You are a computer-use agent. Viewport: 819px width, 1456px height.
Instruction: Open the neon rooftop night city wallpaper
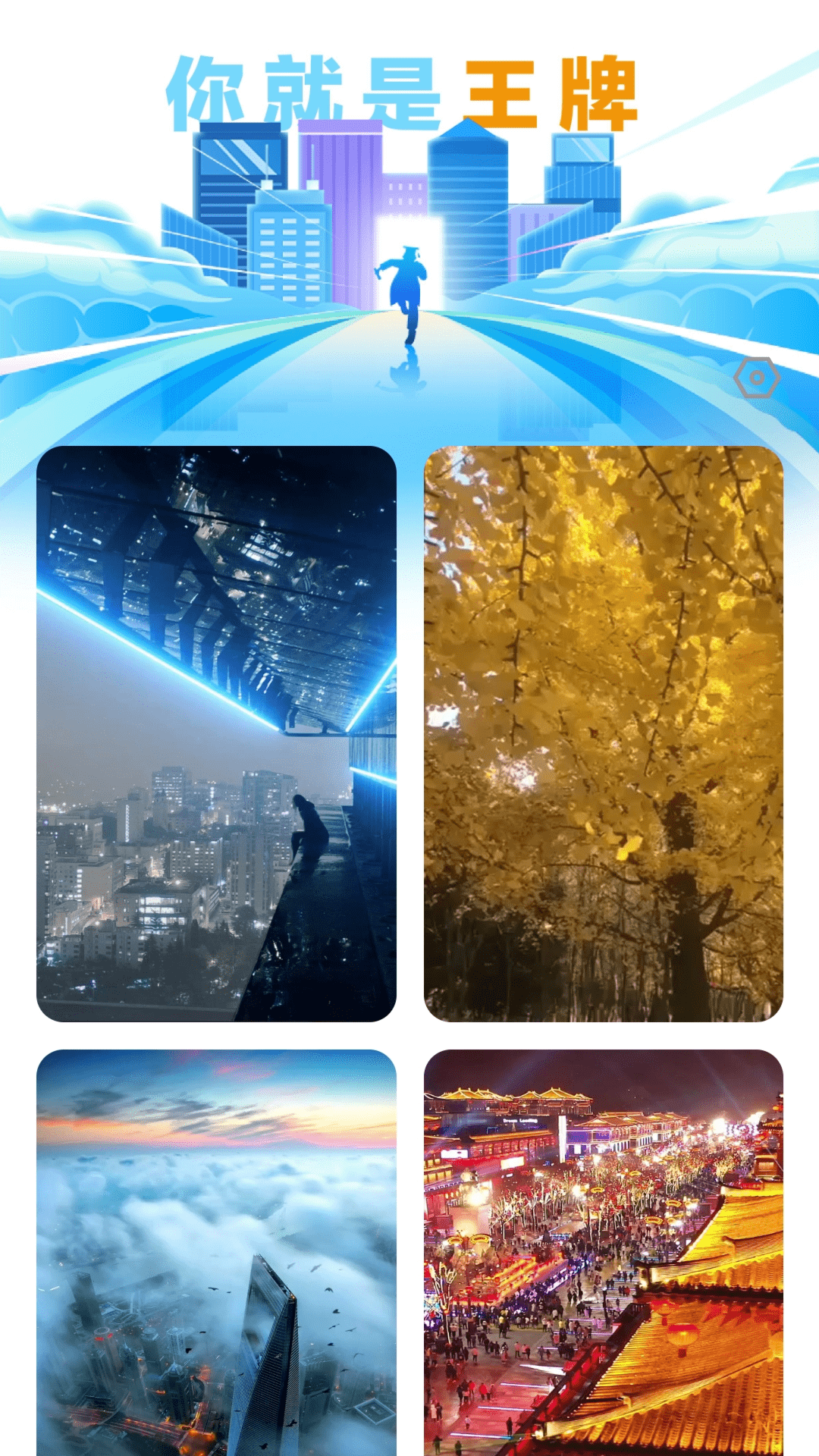[x=216, y=733]
